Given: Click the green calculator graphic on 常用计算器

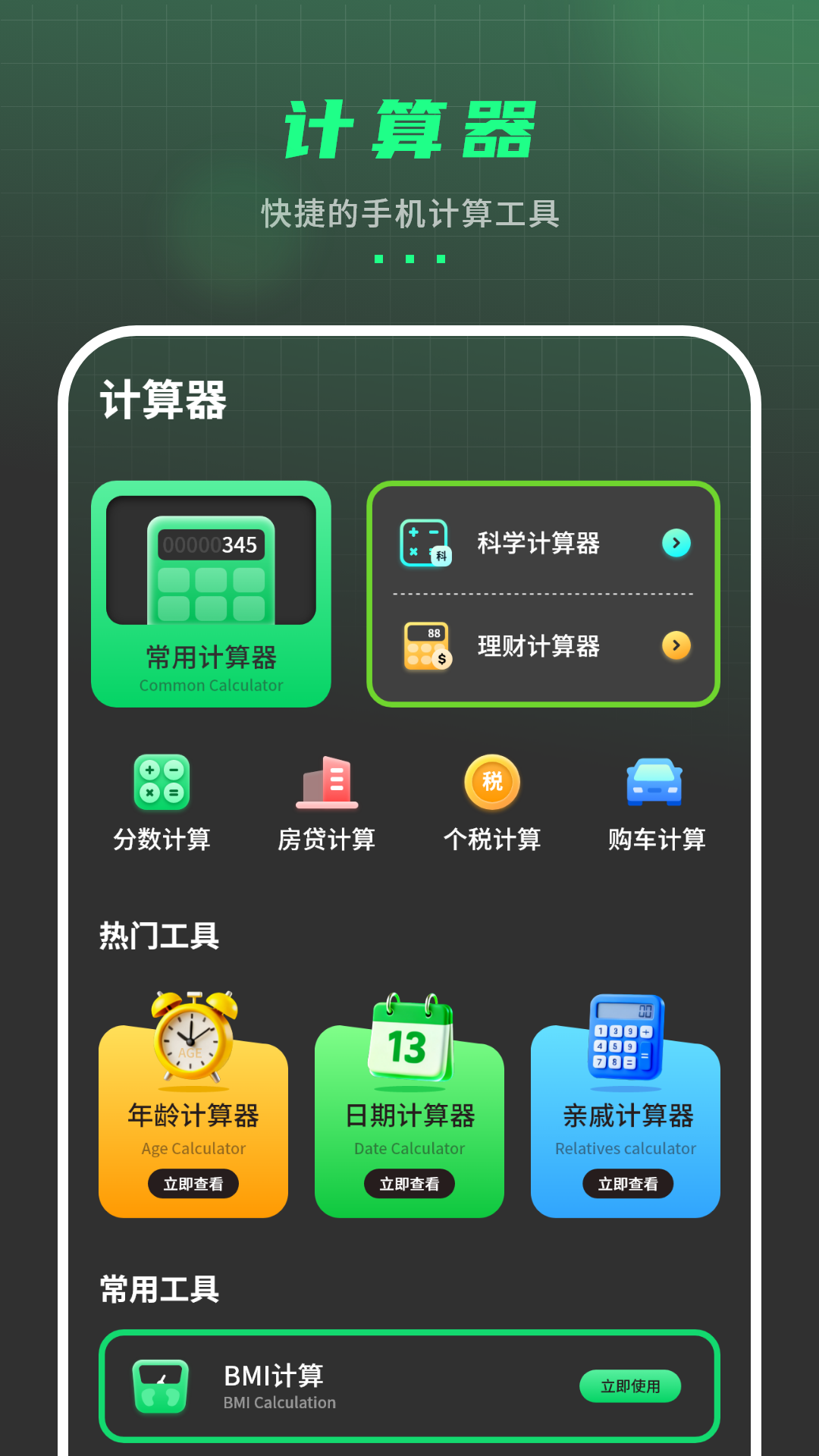Looking at the screenshot, I should (x=210, y=569).
